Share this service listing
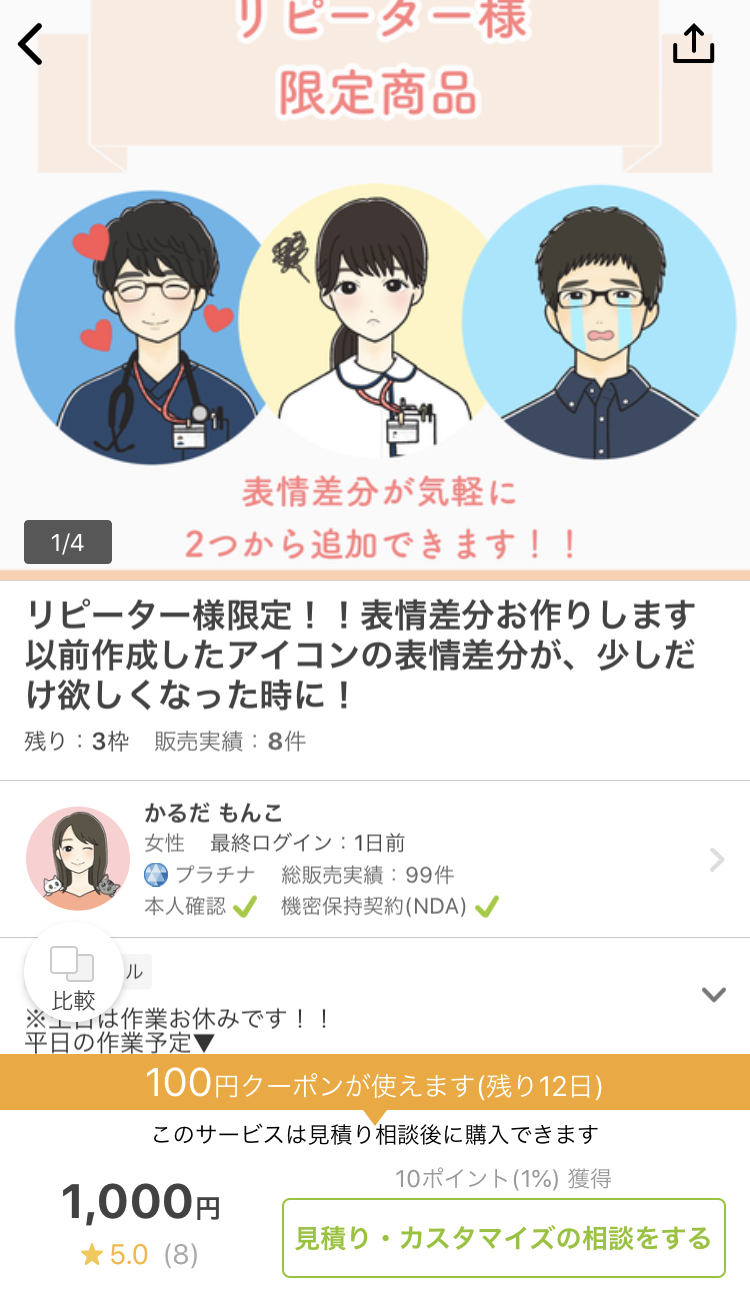The image size is (750, 1294). pos(693,43)
